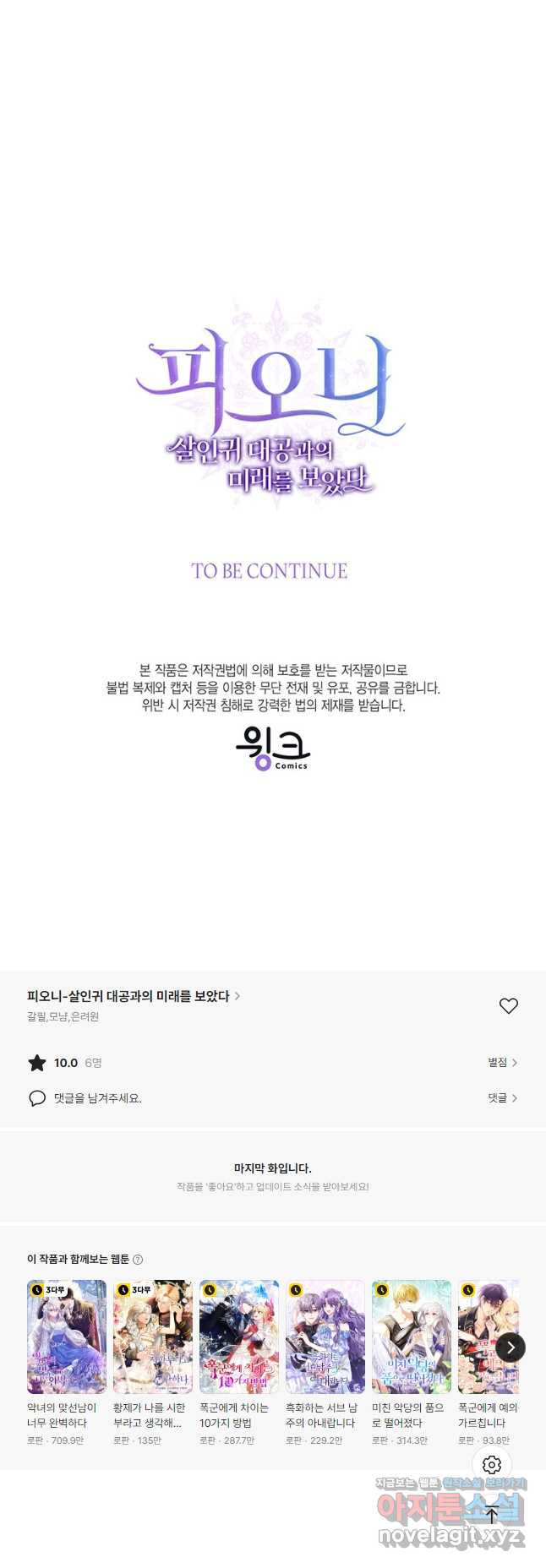Show info about 이 작품과 함께보는 웹툰
Screen dimensions: 546x1568
(138, 1259)
